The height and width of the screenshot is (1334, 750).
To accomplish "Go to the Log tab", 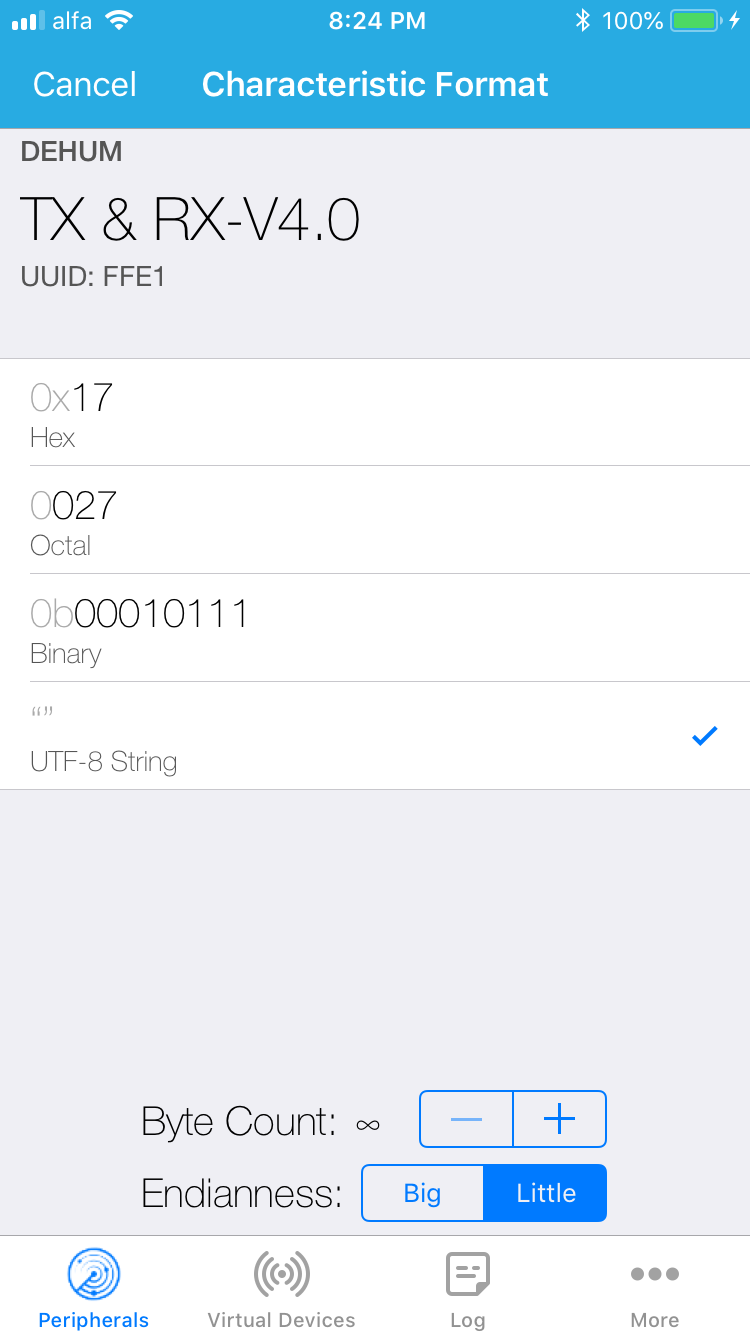I will [x=467, y=1288].
